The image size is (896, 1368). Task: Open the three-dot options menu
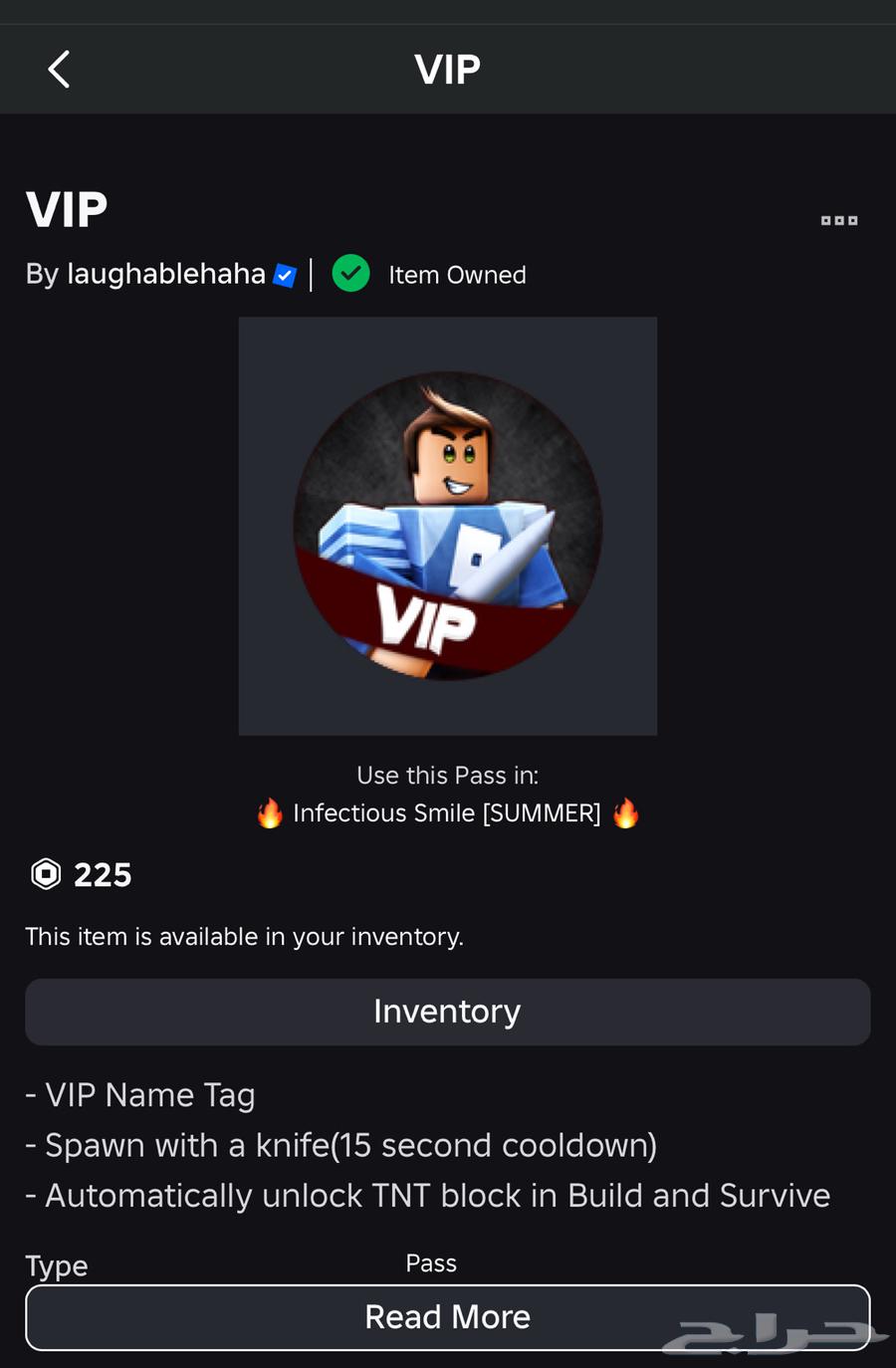pos(838,220)
